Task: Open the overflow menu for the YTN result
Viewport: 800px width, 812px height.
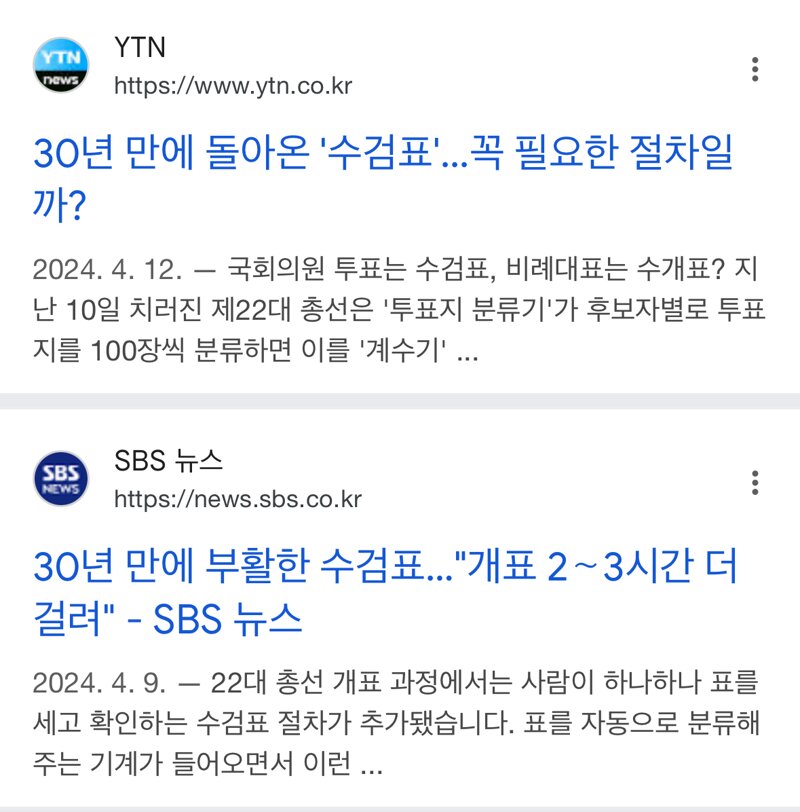Action: click(x=755, y=69)
